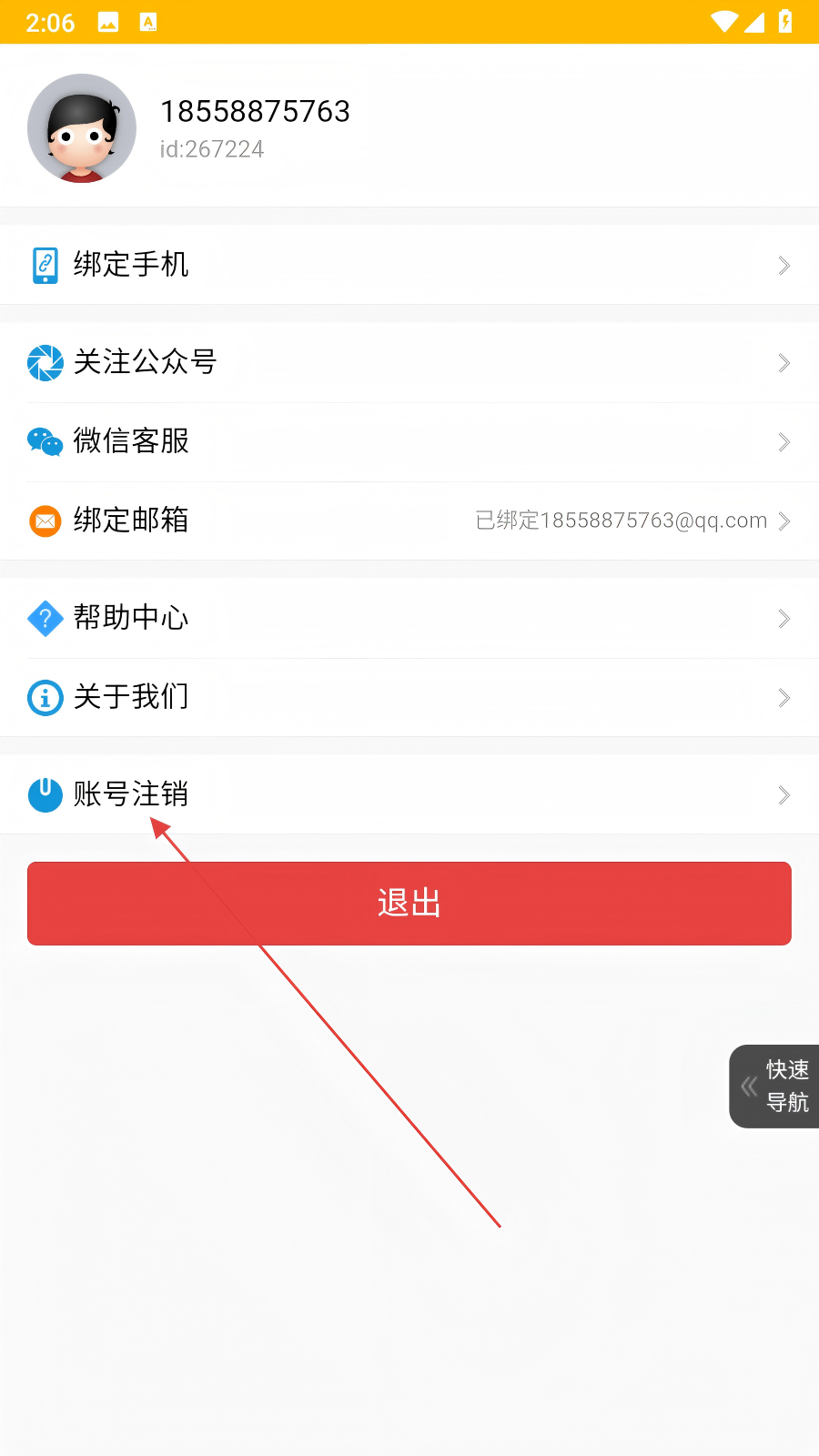Tap the profile avatar picture
The height and width of the screenshot is (1456, 819).
click(x=82, y=128)
